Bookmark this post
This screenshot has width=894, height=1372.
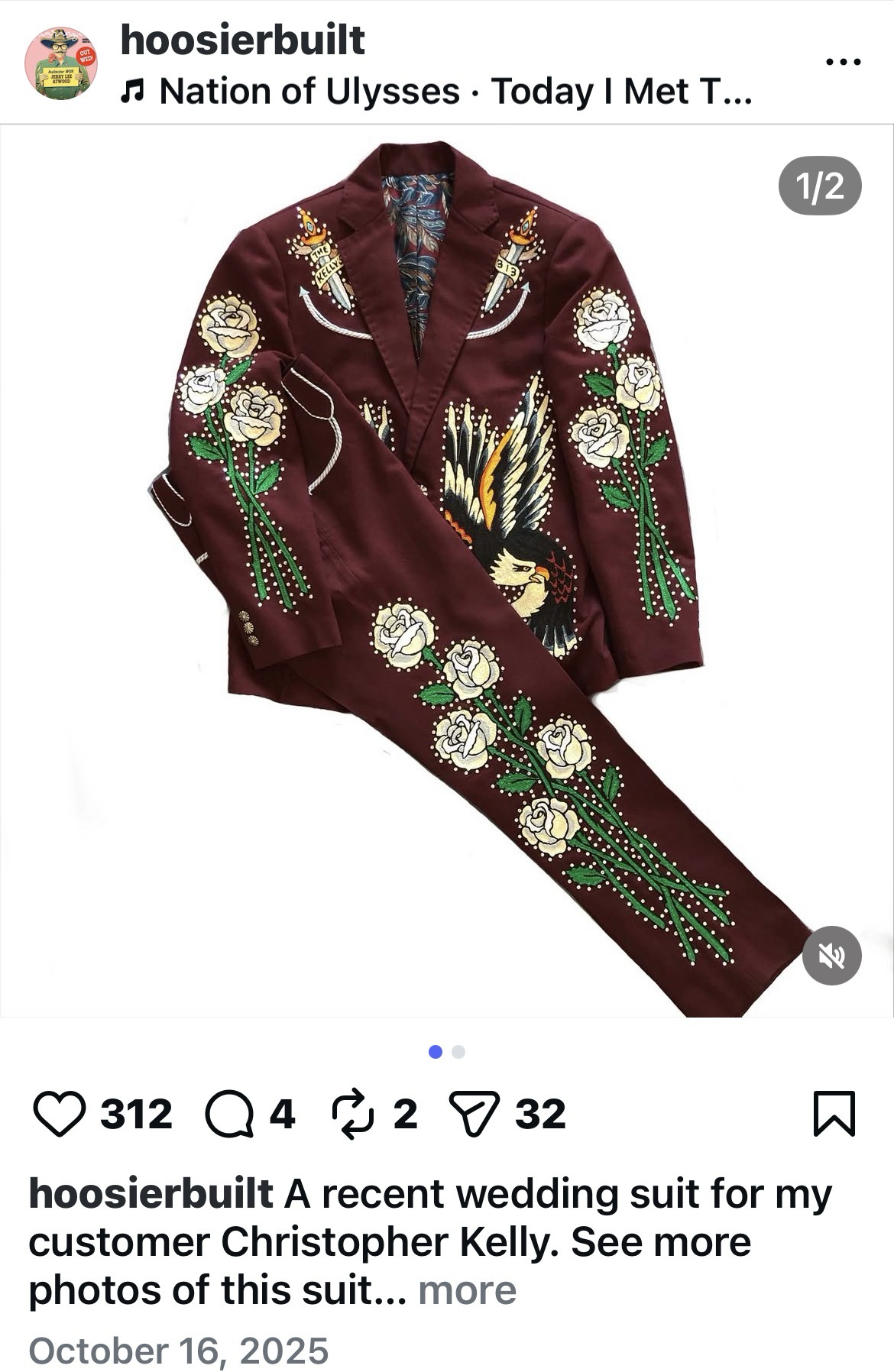[834, 1114]
